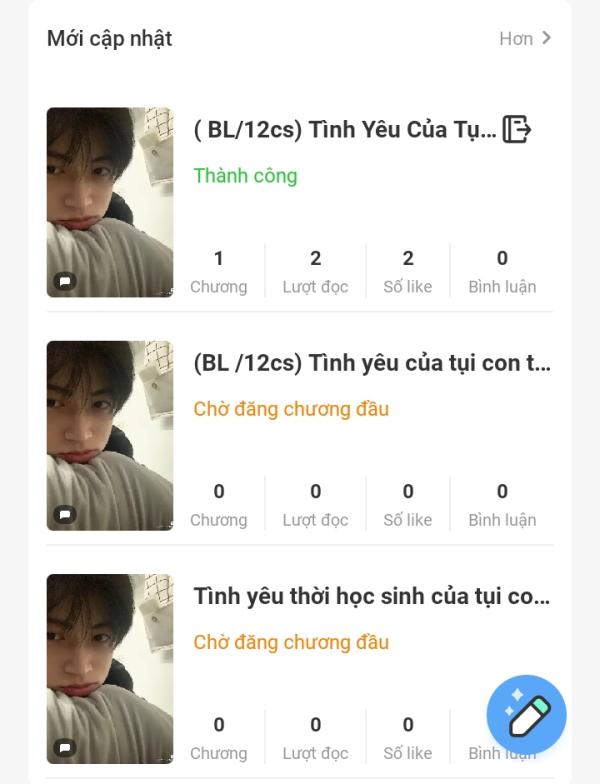This screenshot has height=784, width=600.
Task: Open the "Hơn" link to see more
Action: (x=525, y=39)
